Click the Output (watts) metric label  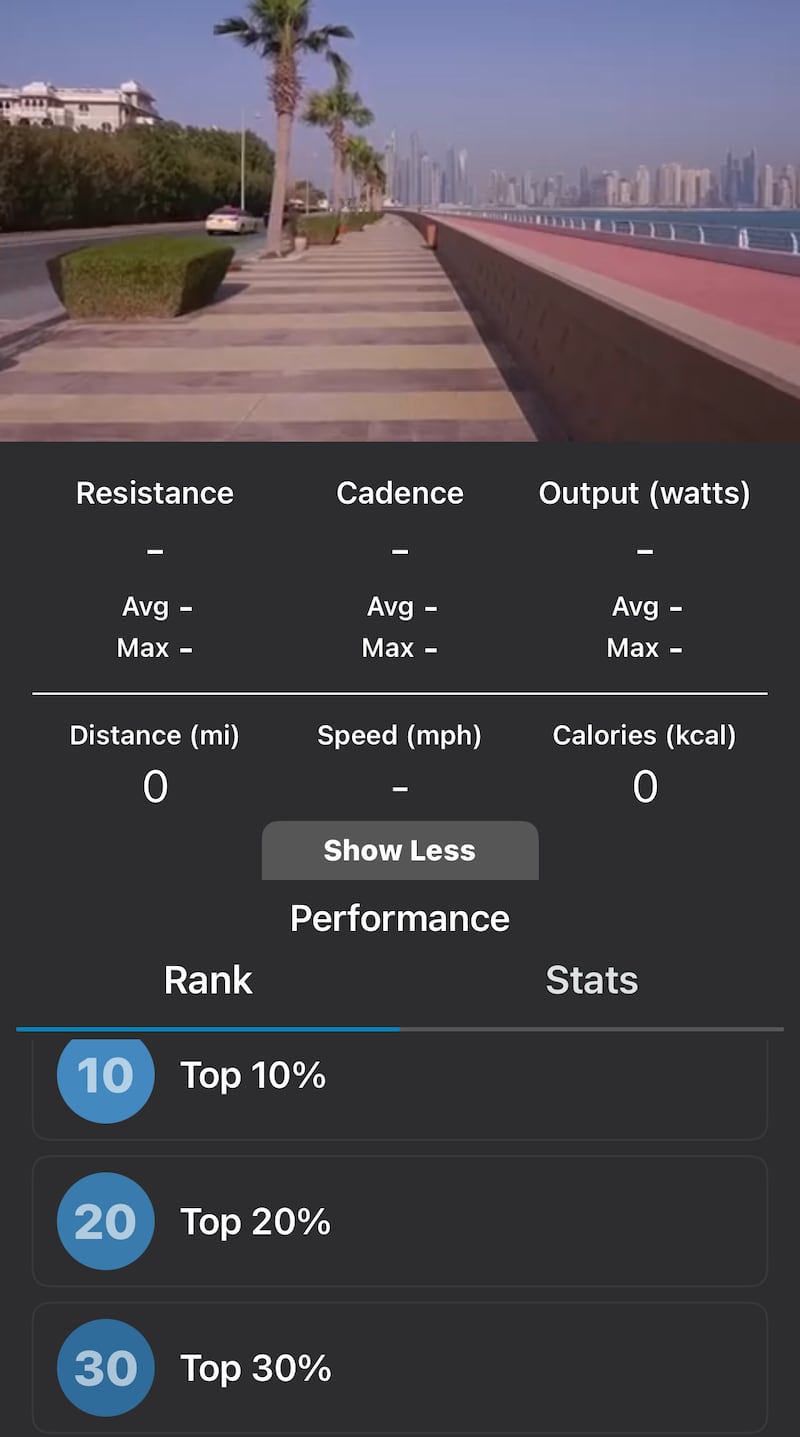pos(644,493)
